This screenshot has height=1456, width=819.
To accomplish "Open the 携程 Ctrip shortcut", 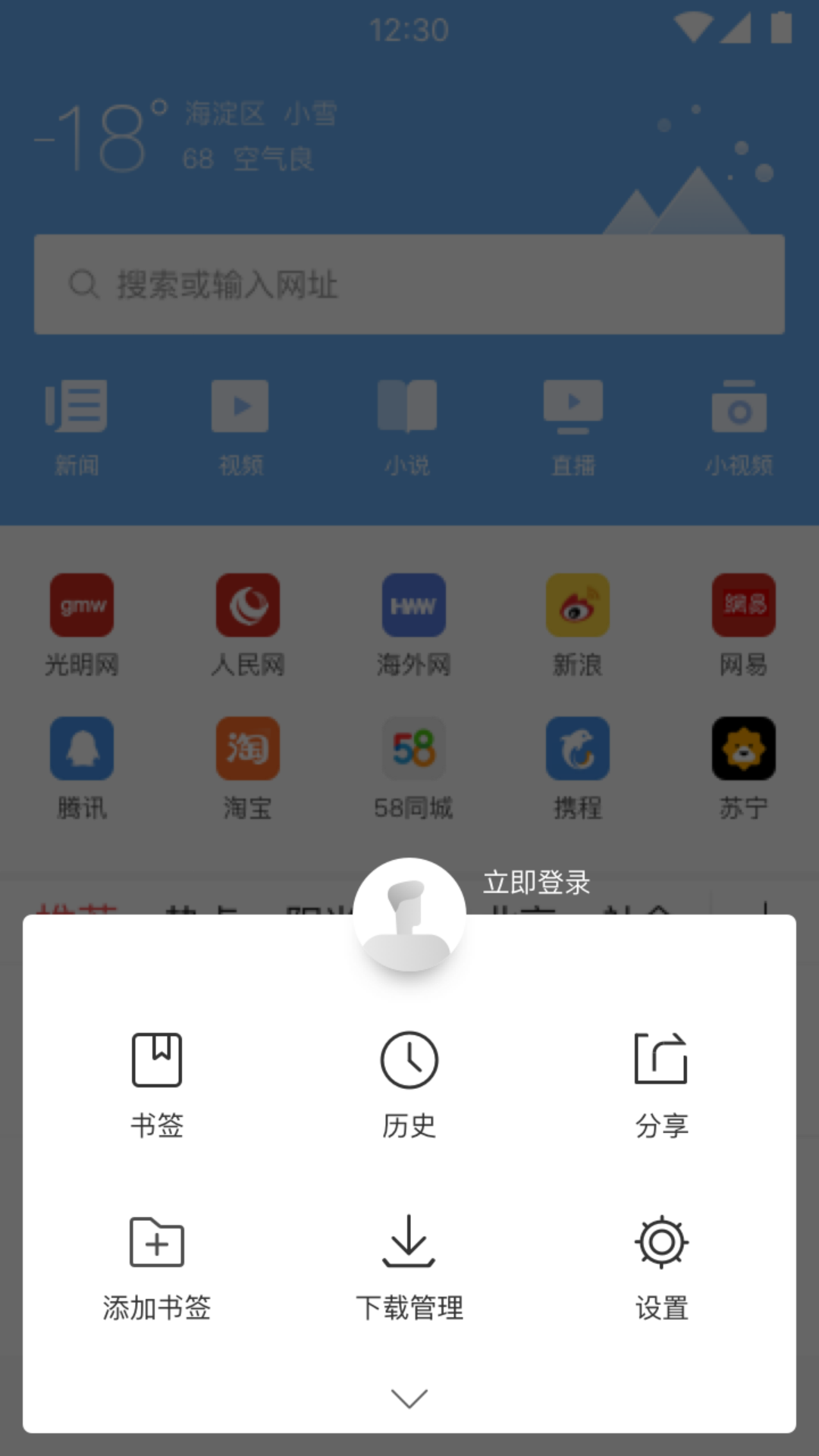I will tap(578, 748).
